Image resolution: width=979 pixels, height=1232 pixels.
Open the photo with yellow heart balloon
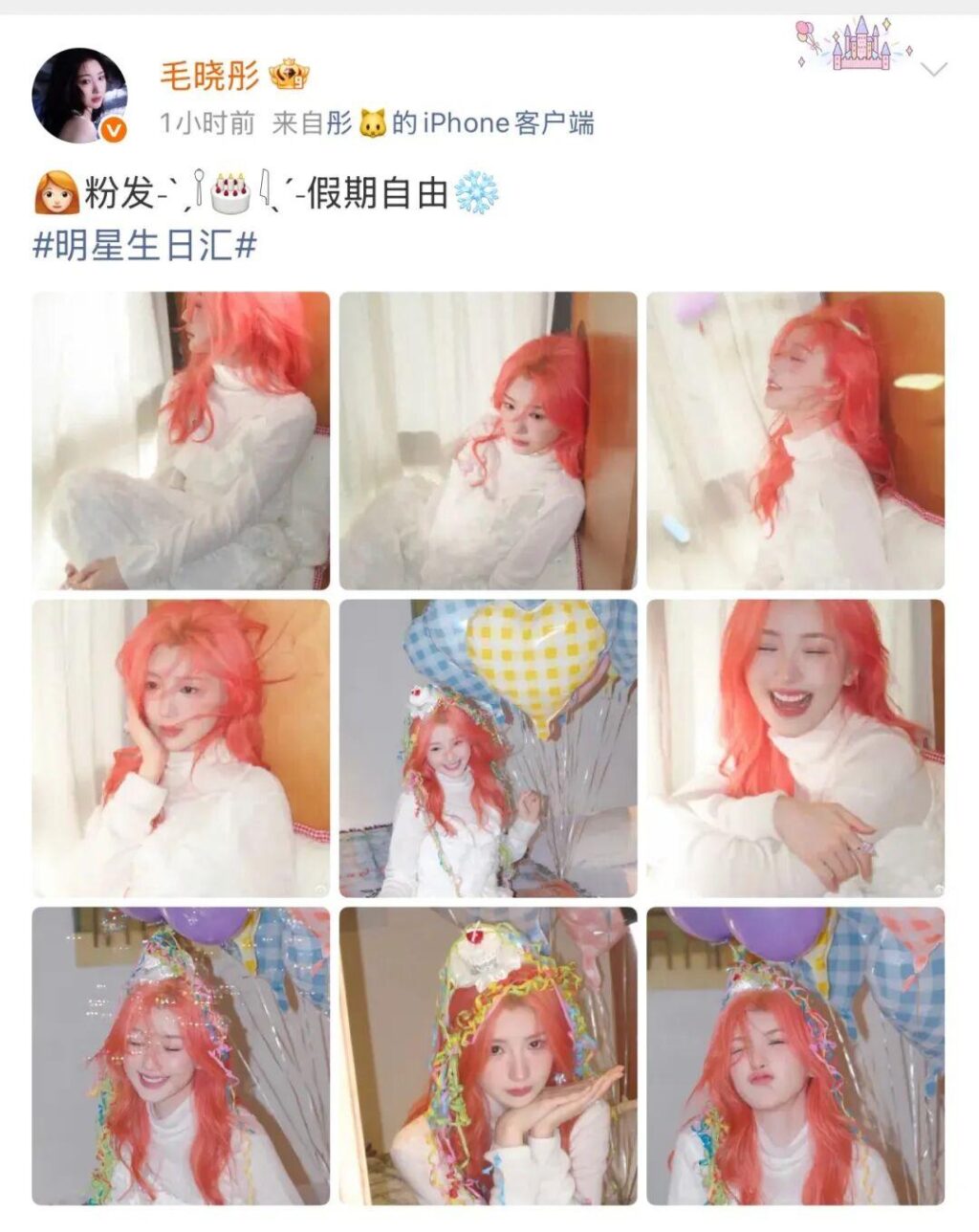[x=488, y=748]
